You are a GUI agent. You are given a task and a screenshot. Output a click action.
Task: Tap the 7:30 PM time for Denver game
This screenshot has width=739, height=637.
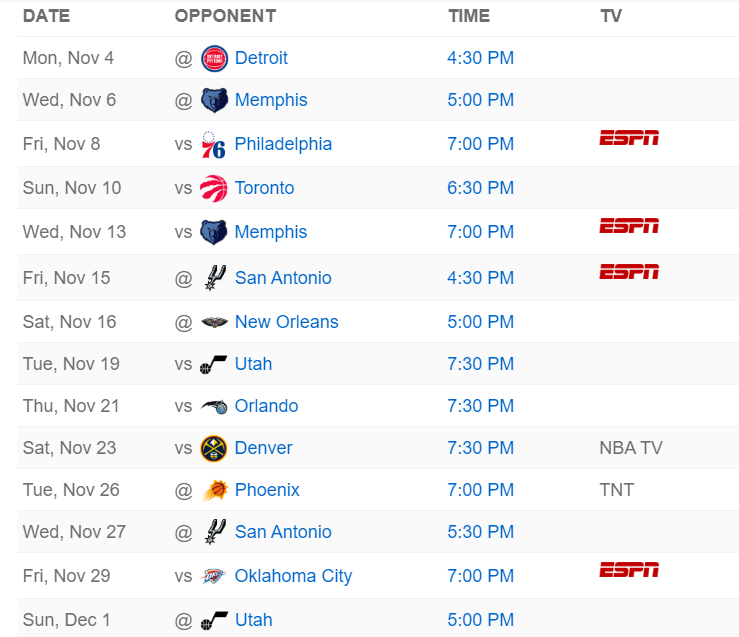tap(480, 448)
